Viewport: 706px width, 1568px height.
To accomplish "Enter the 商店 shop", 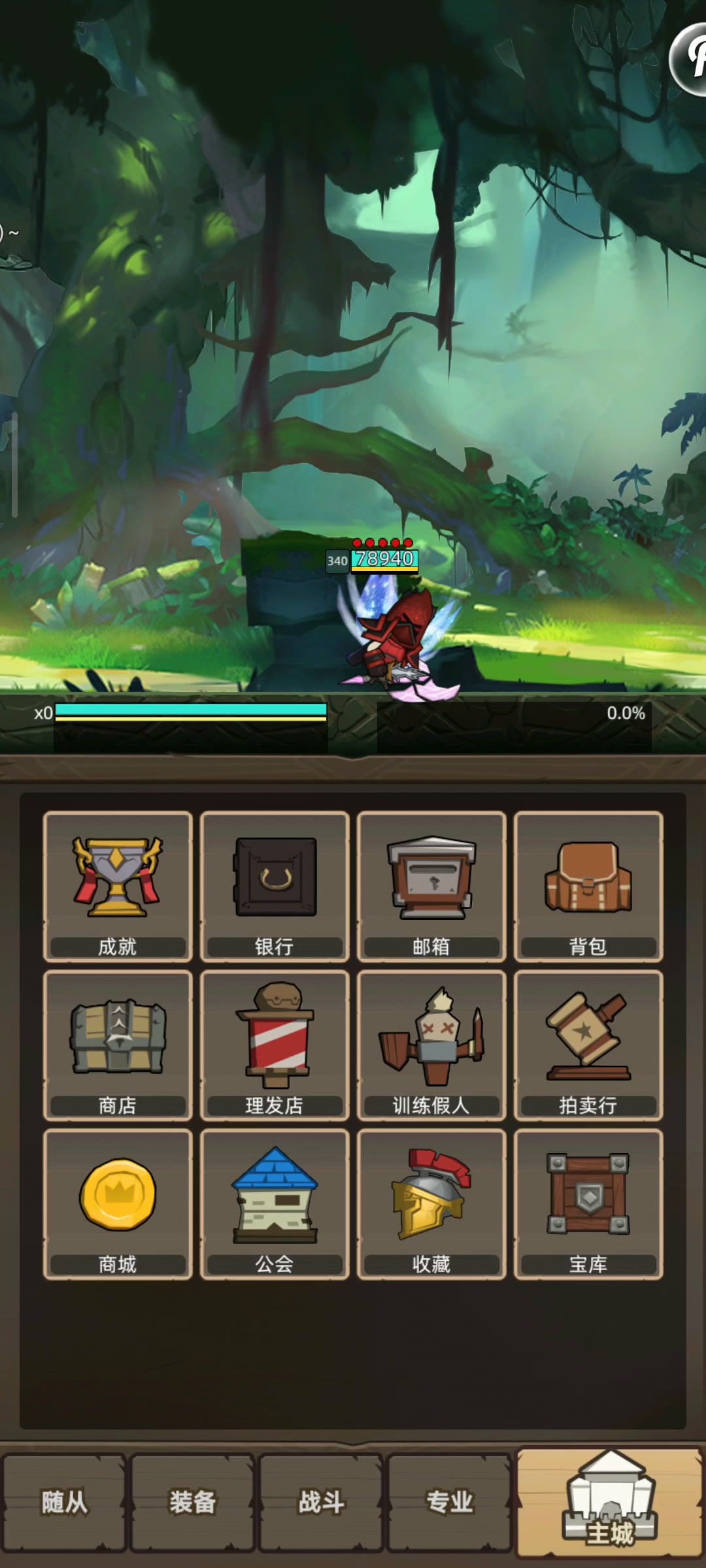I will pos(118,1045).
